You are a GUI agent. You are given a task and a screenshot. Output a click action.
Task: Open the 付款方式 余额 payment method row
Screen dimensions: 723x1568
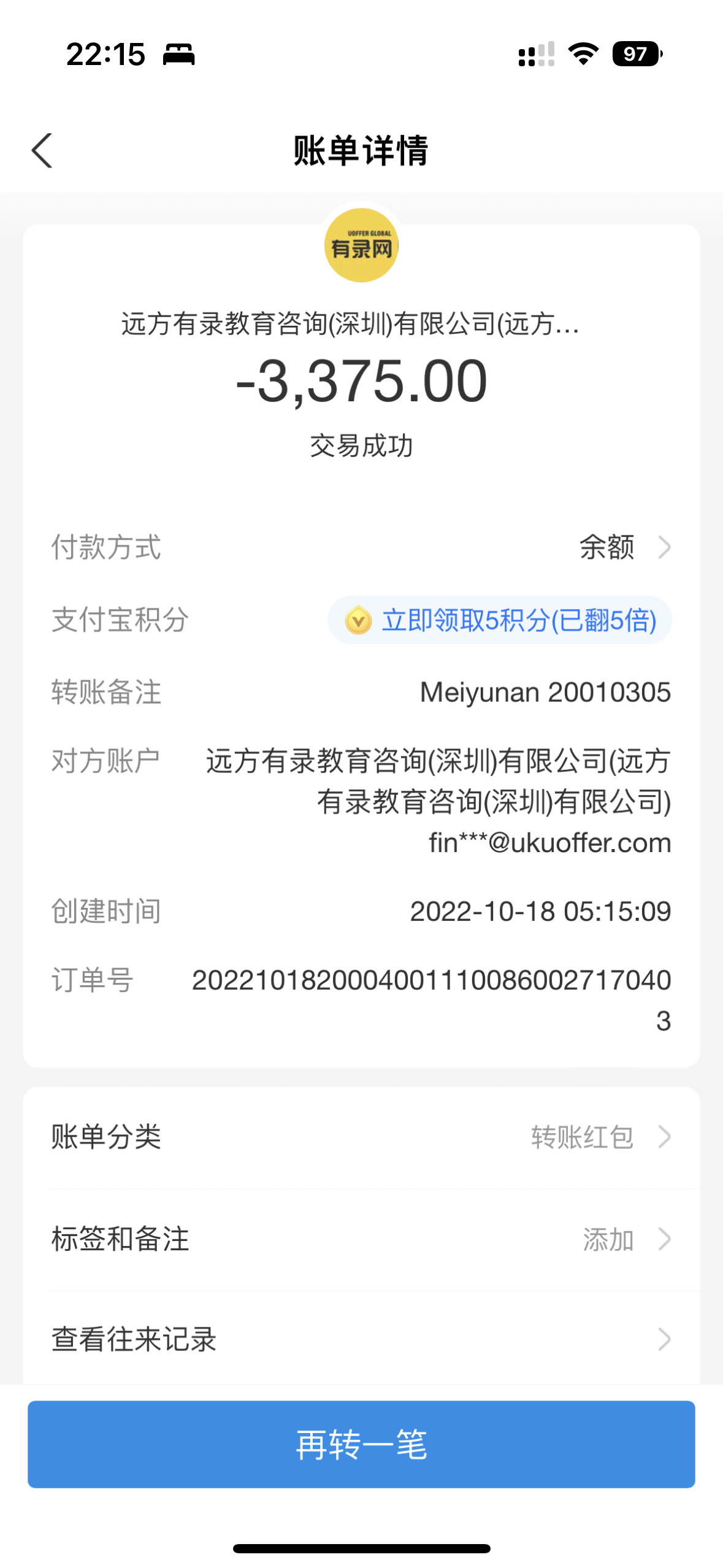(622, 547)
